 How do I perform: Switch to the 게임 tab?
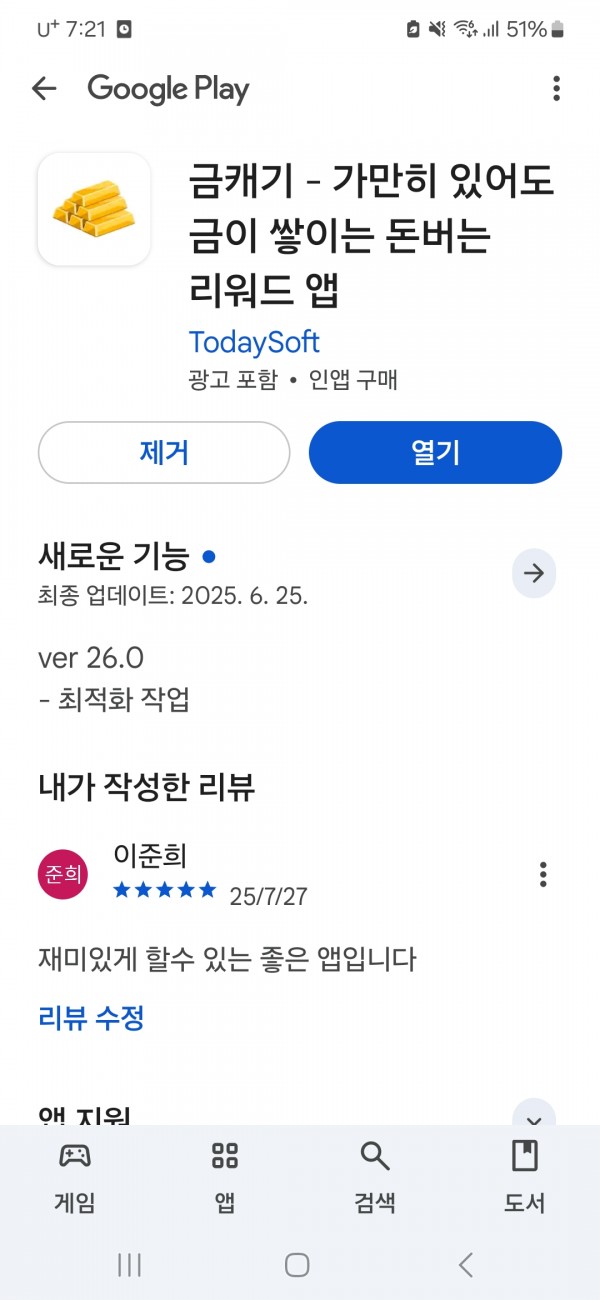pos(75,1178)
